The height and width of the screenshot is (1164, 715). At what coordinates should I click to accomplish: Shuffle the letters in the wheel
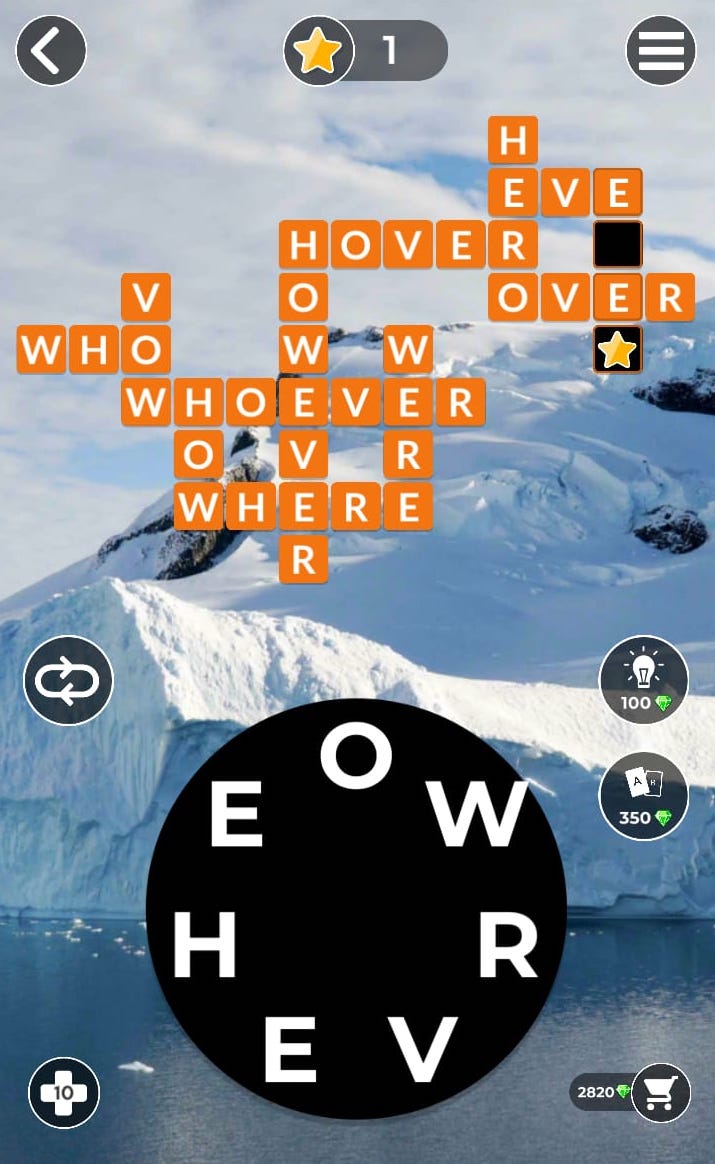[68, 681]
